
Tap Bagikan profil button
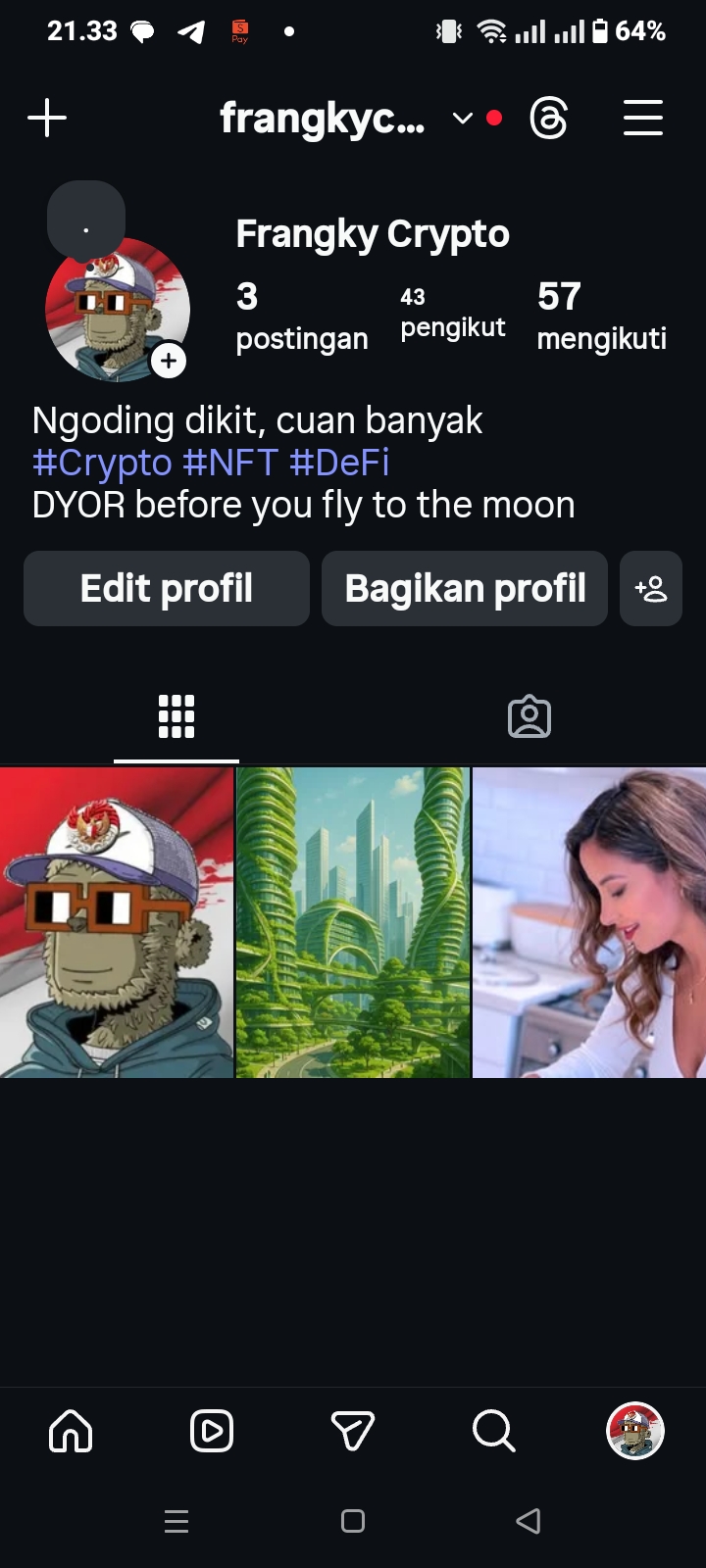point(465,588)
